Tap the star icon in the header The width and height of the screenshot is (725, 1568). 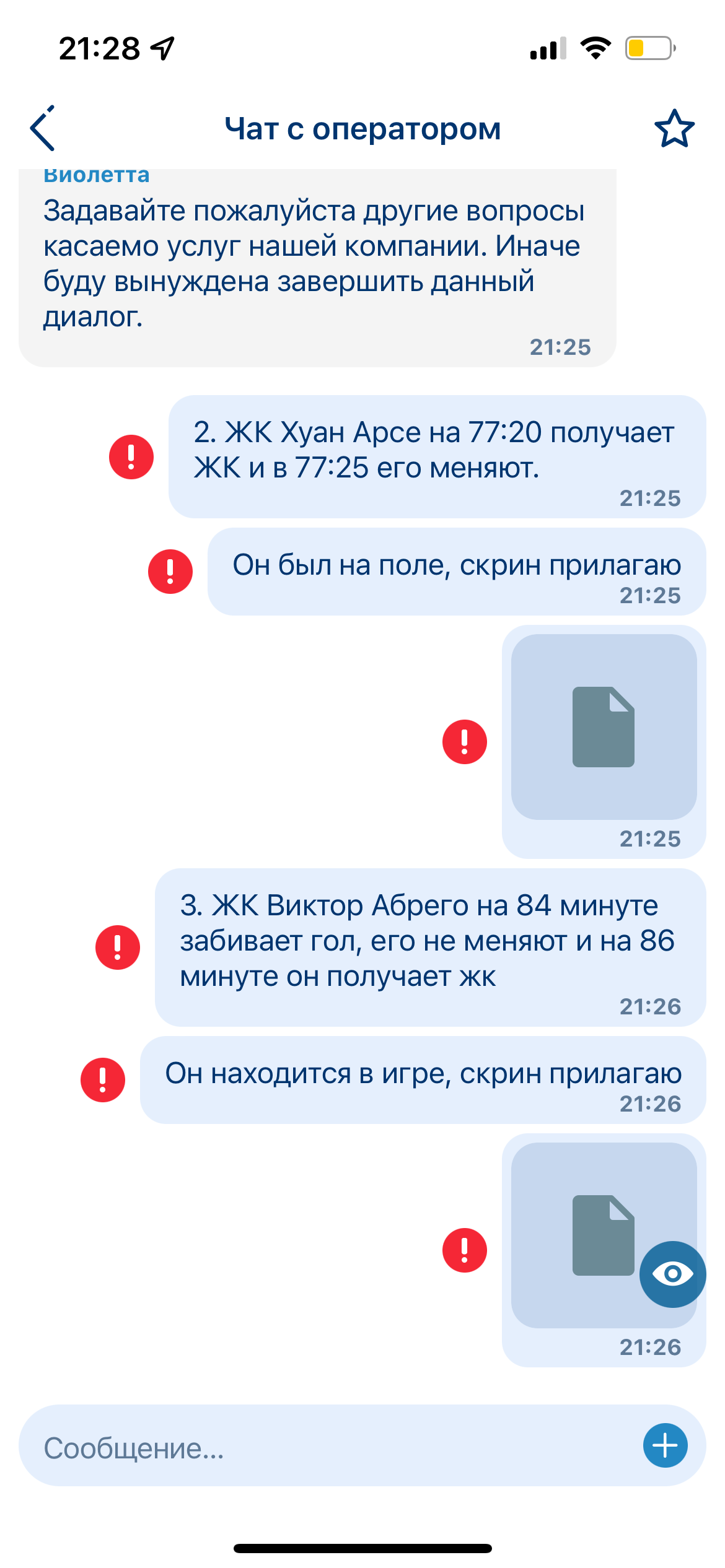(x=674, y=129)
